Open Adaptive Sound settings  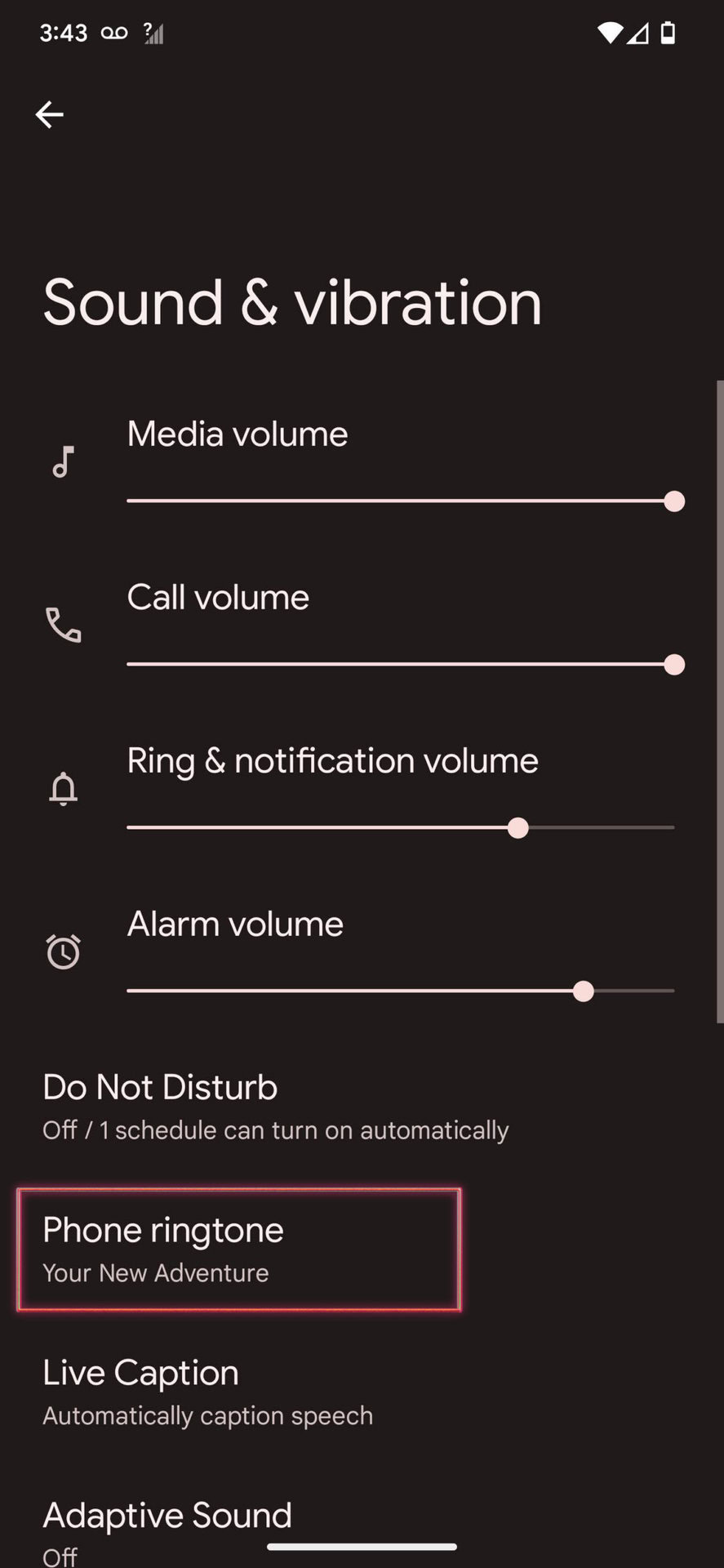(167, 1527)
